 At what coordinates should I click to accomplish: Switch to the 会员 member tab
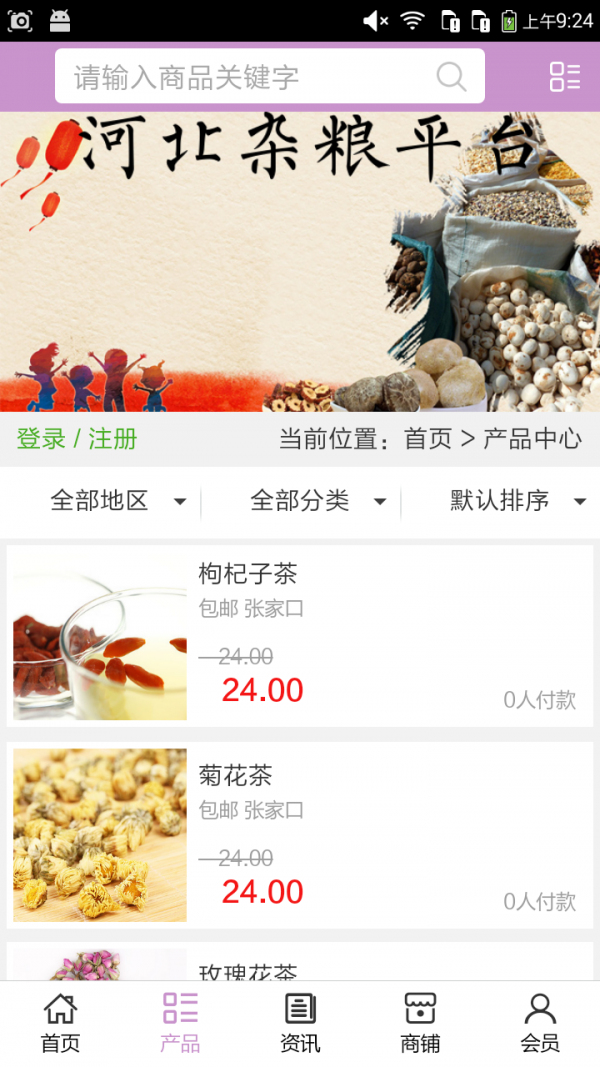(540, 1023)
